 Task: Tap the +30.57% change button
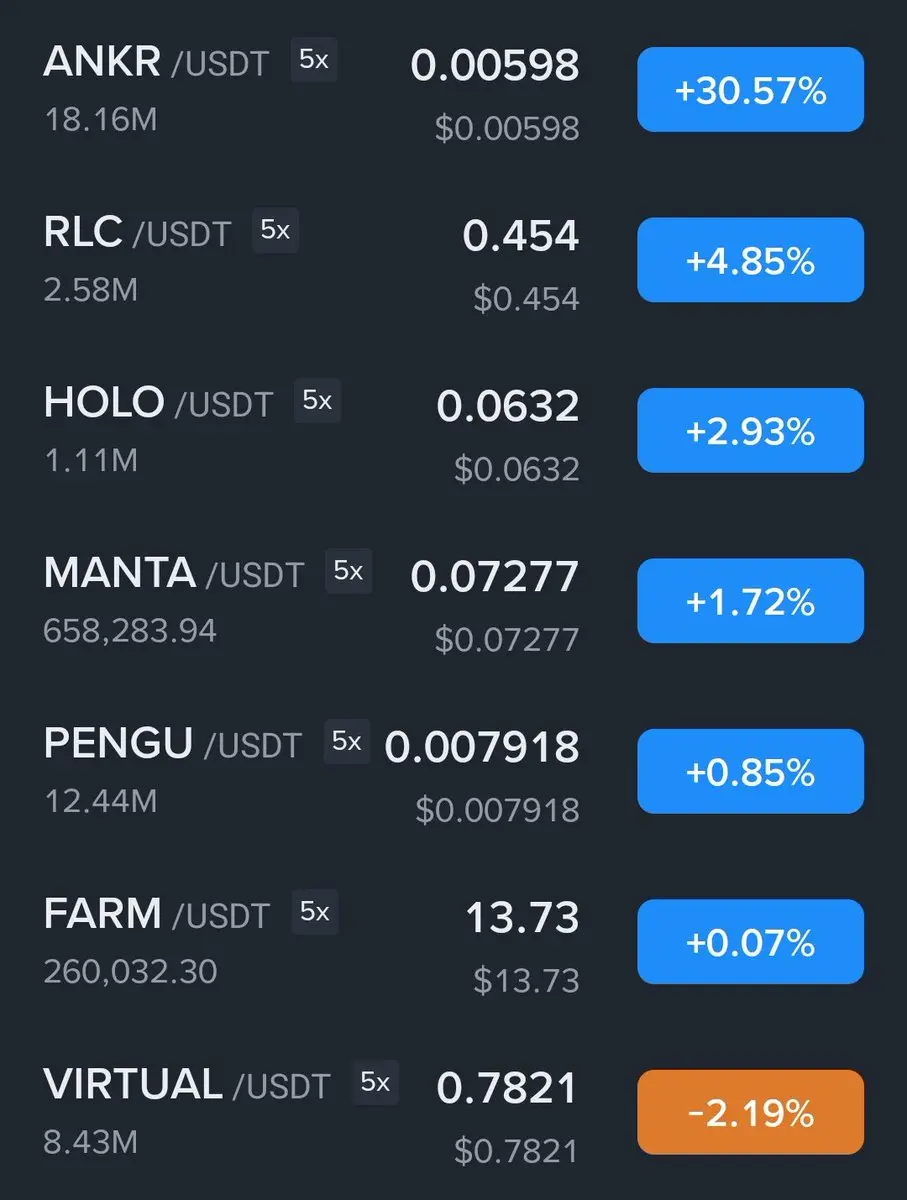750,91
